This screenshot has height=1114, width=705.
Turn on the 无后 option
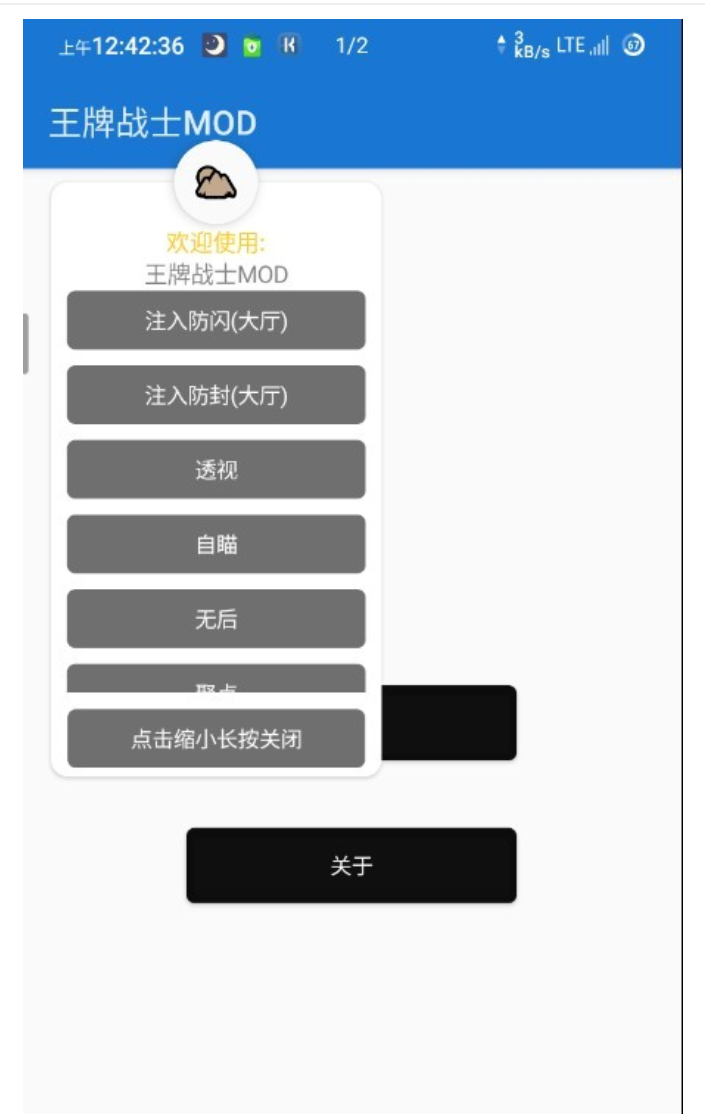click(x=216, y=619)
